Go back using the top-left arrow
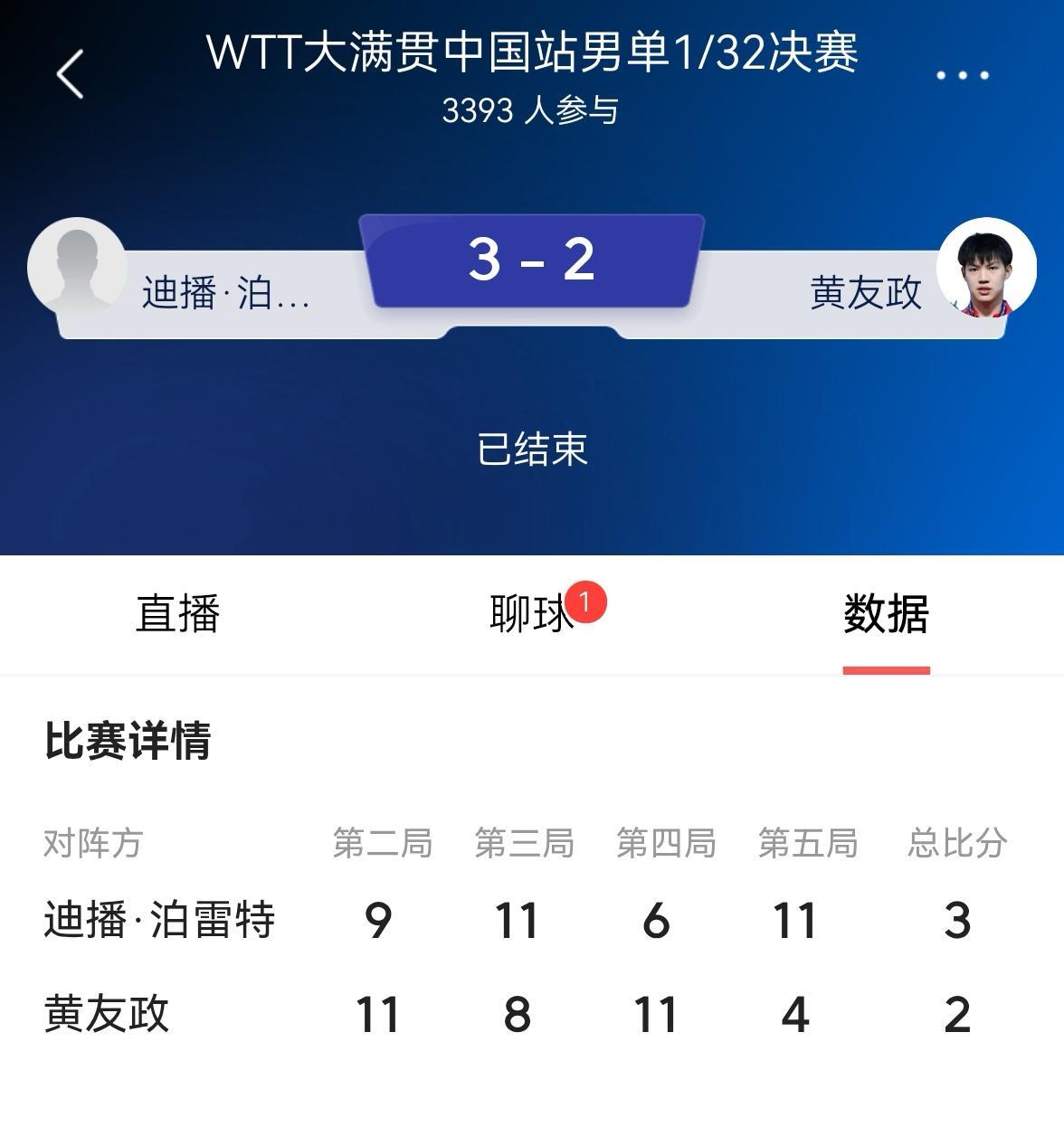 tap(71, 74)
